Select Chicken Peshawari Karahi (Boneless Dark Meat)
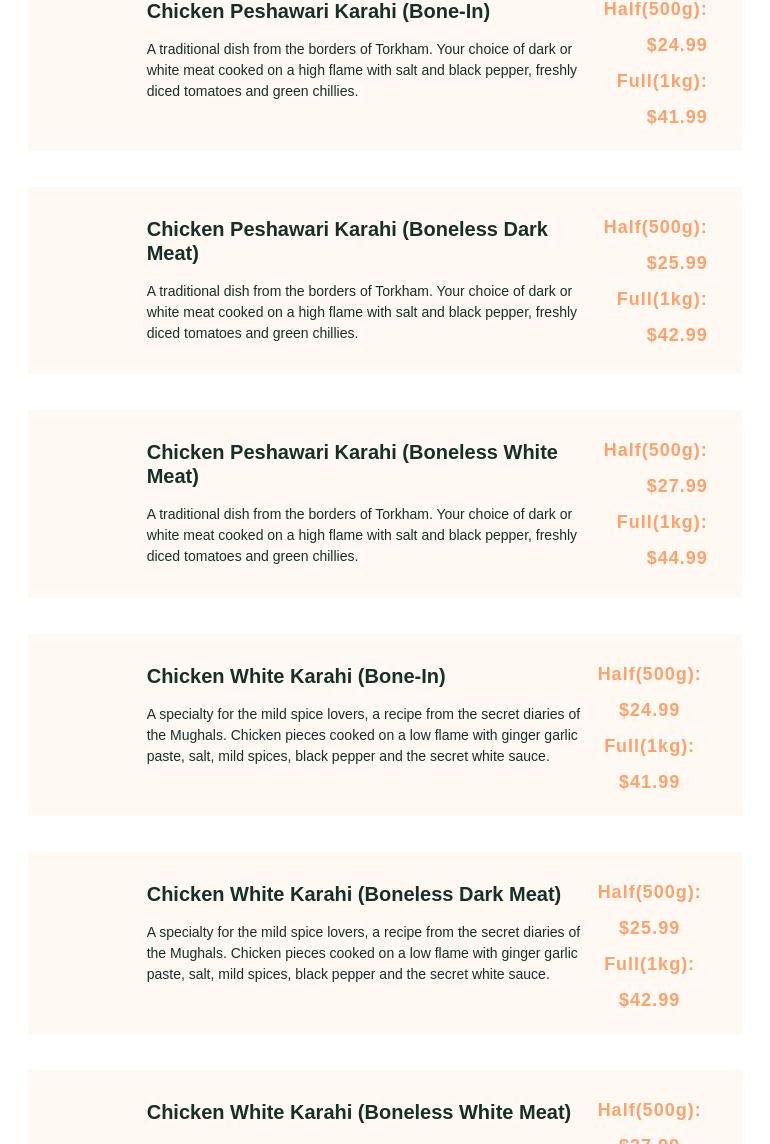This screenshot has height=1144, width=770. pyautogui.click(x=347, y=241)
